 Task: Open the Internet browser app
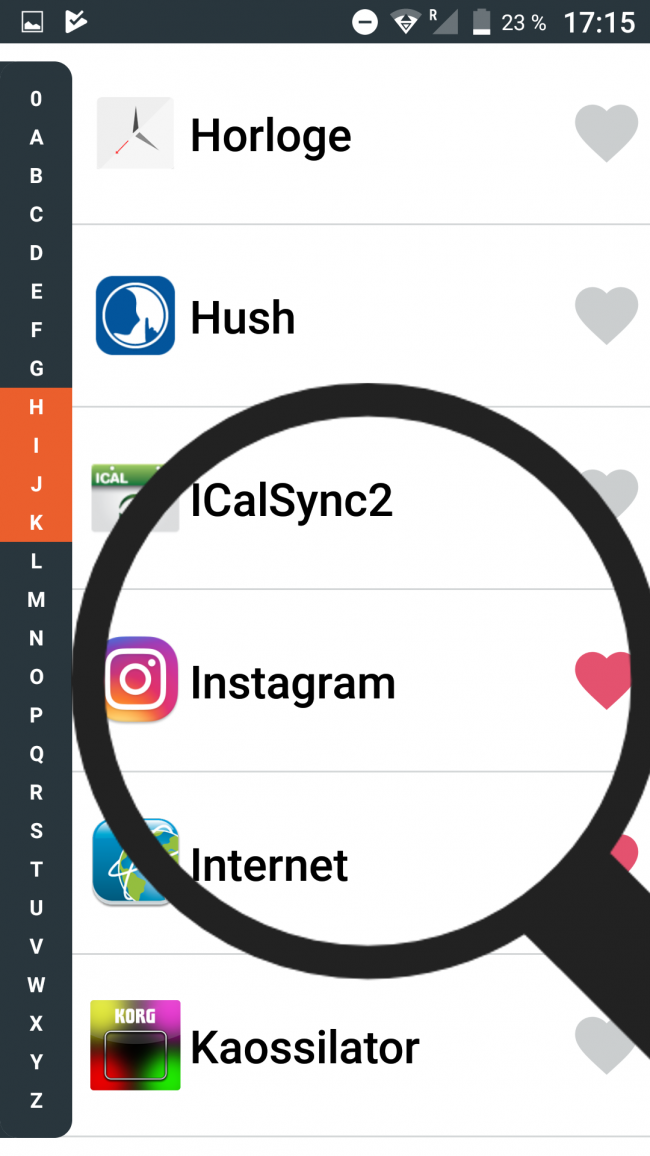pyautogui.click(x=269, y=864)
